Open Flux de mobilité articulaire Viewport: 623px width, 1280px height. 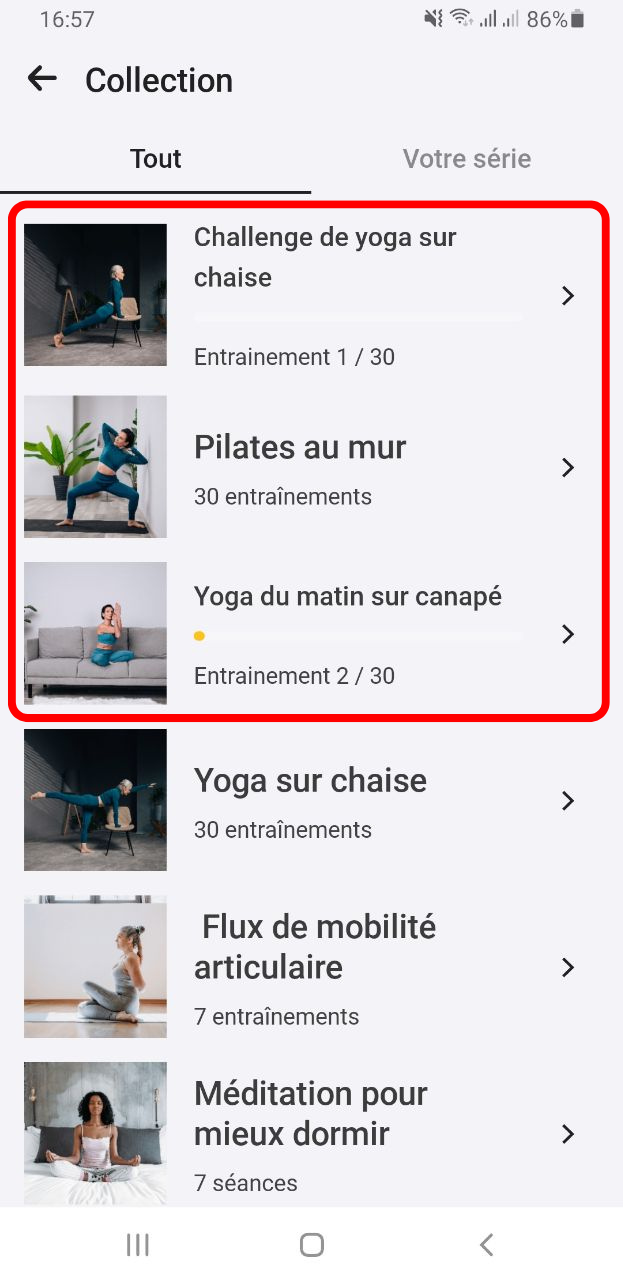tap(311, 967)
